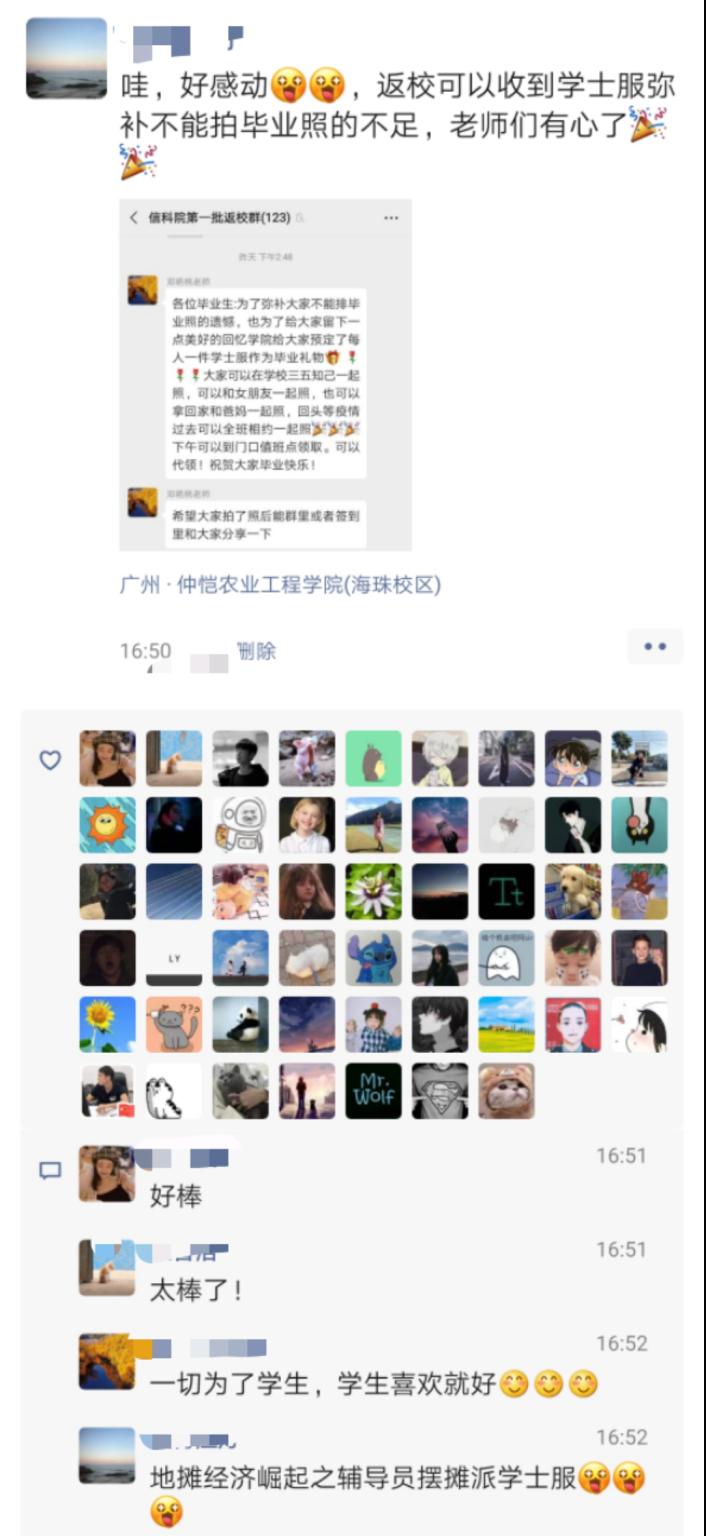Image resolution: width=706 pixels, height=1536 pixels.
Task: Open the shared group chat screenshot
Action: tap(265, 374)
